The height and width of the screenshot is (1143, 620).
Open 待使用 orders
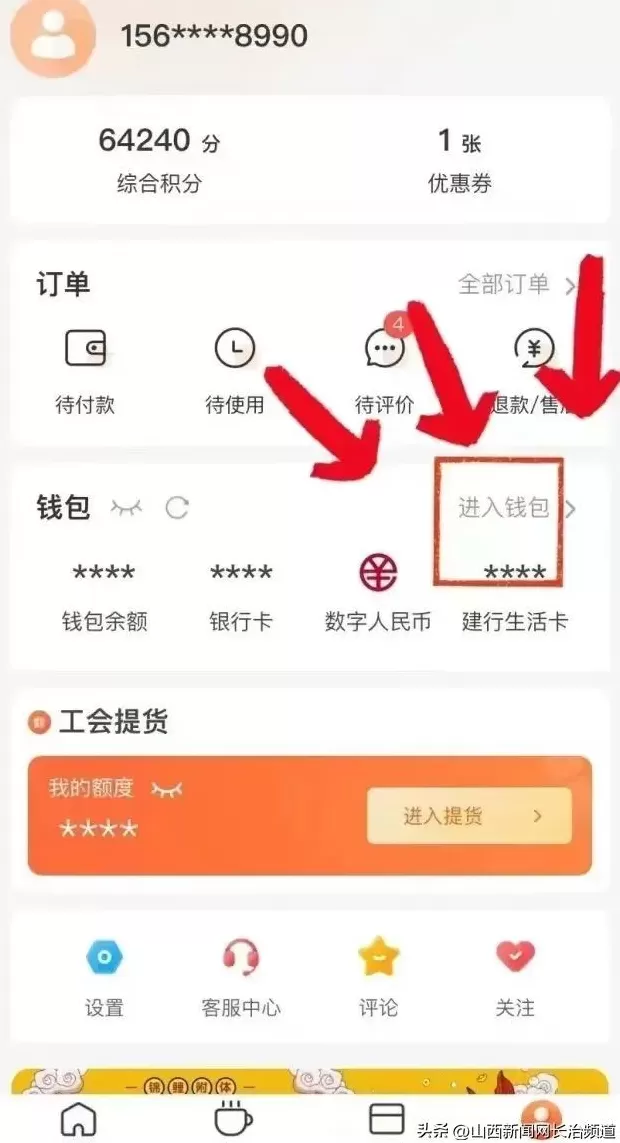tap(234, 370)
